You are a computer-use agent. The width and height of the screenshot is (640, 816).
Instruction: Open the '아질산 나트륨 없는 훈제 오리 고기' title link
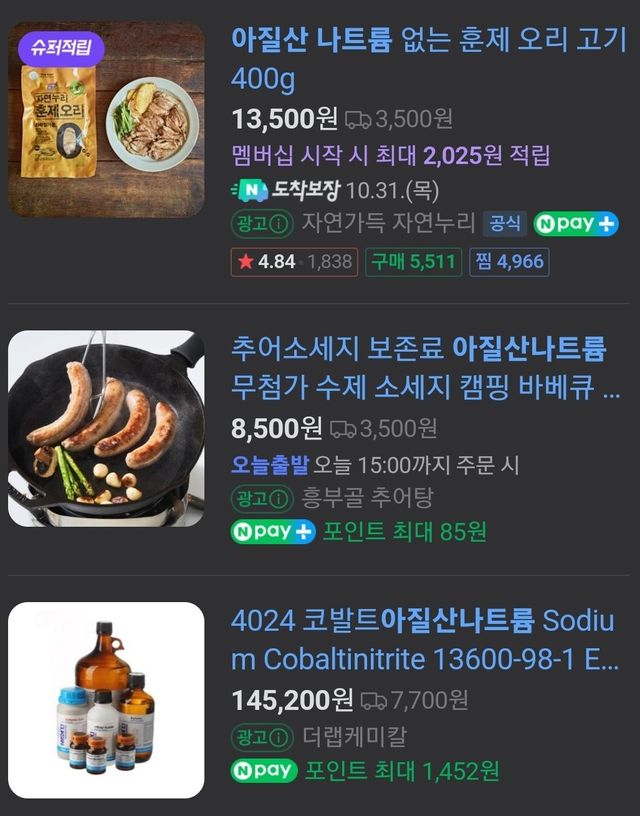tap(428, 58)
